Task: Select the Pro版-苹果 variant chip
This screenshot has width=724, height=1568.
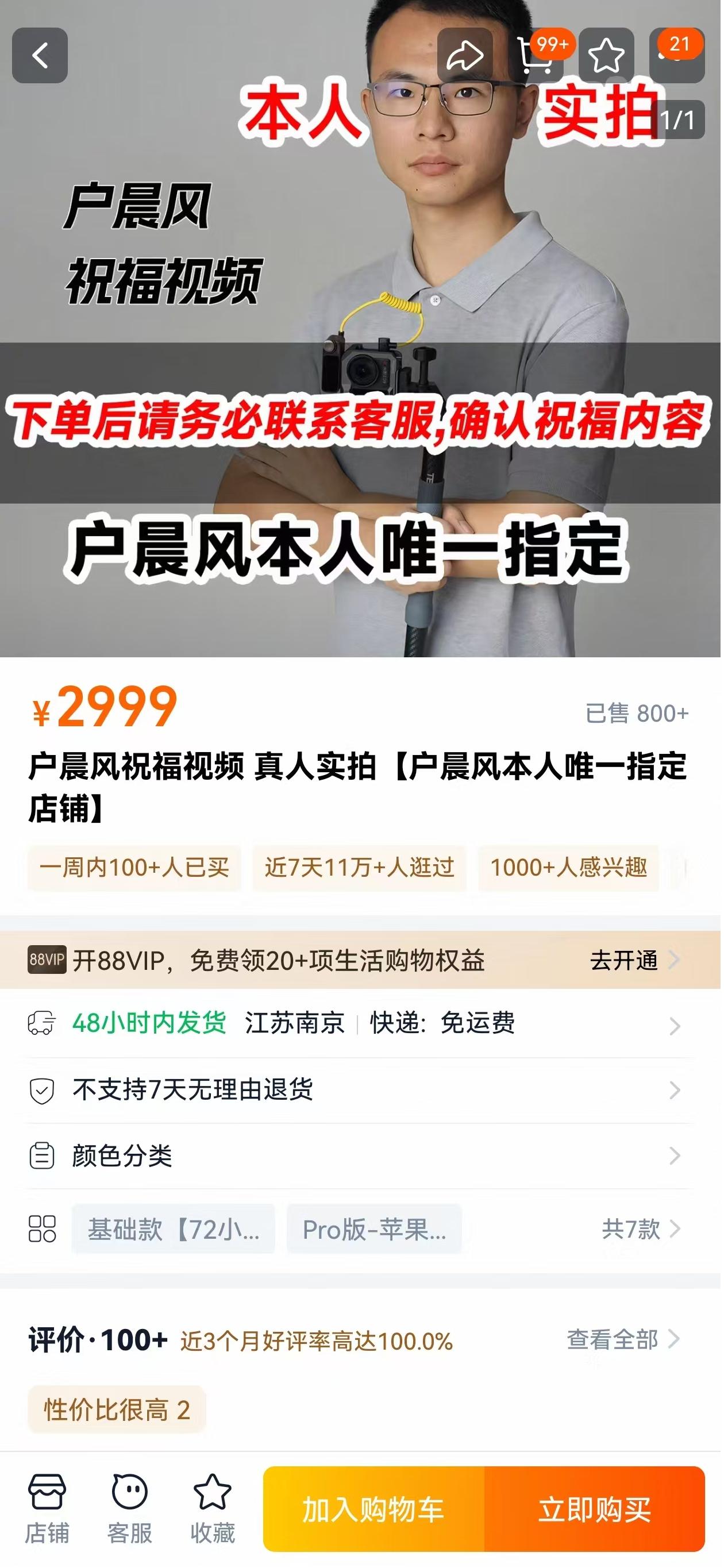Action: coord(374,1229)
